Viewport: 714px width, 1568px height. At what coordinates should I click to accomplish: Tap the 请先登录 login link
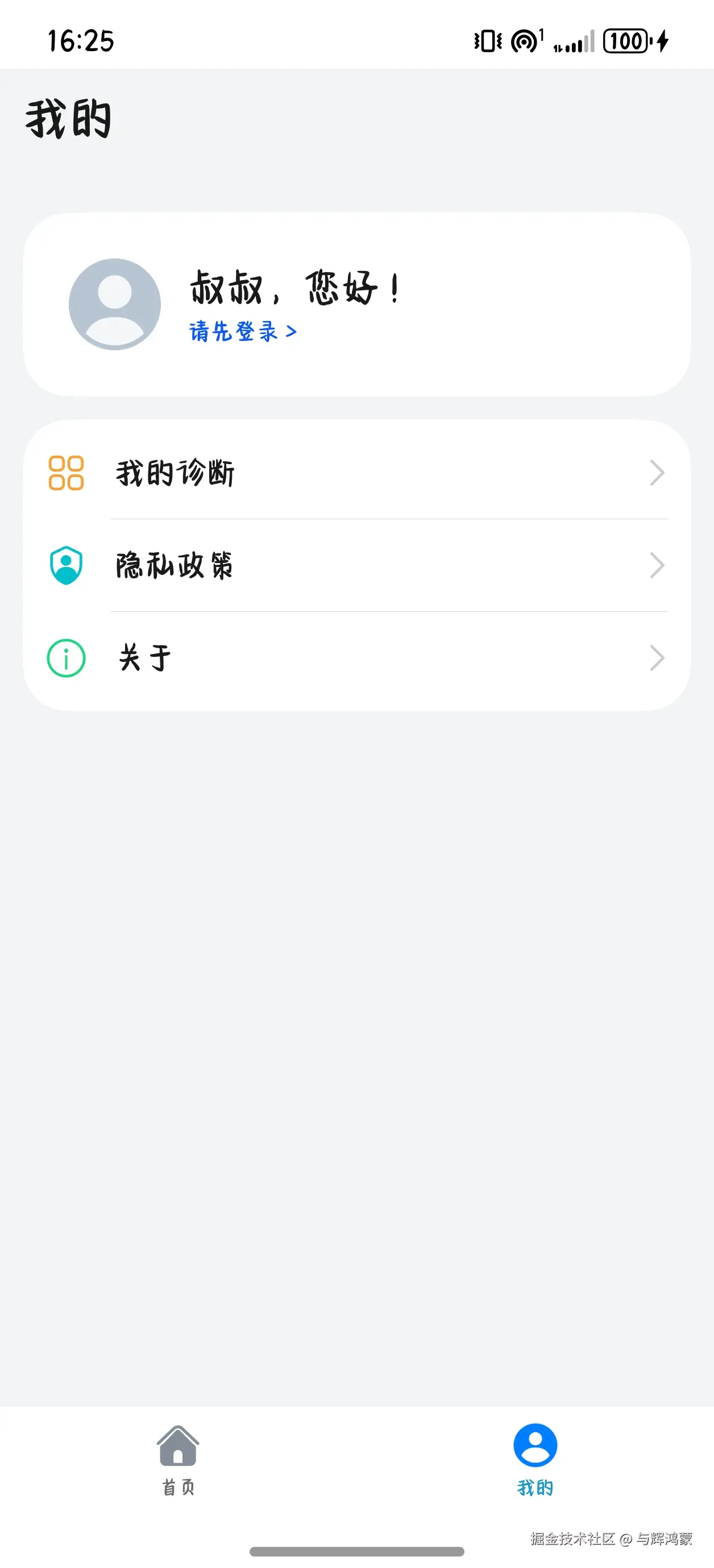243,332
